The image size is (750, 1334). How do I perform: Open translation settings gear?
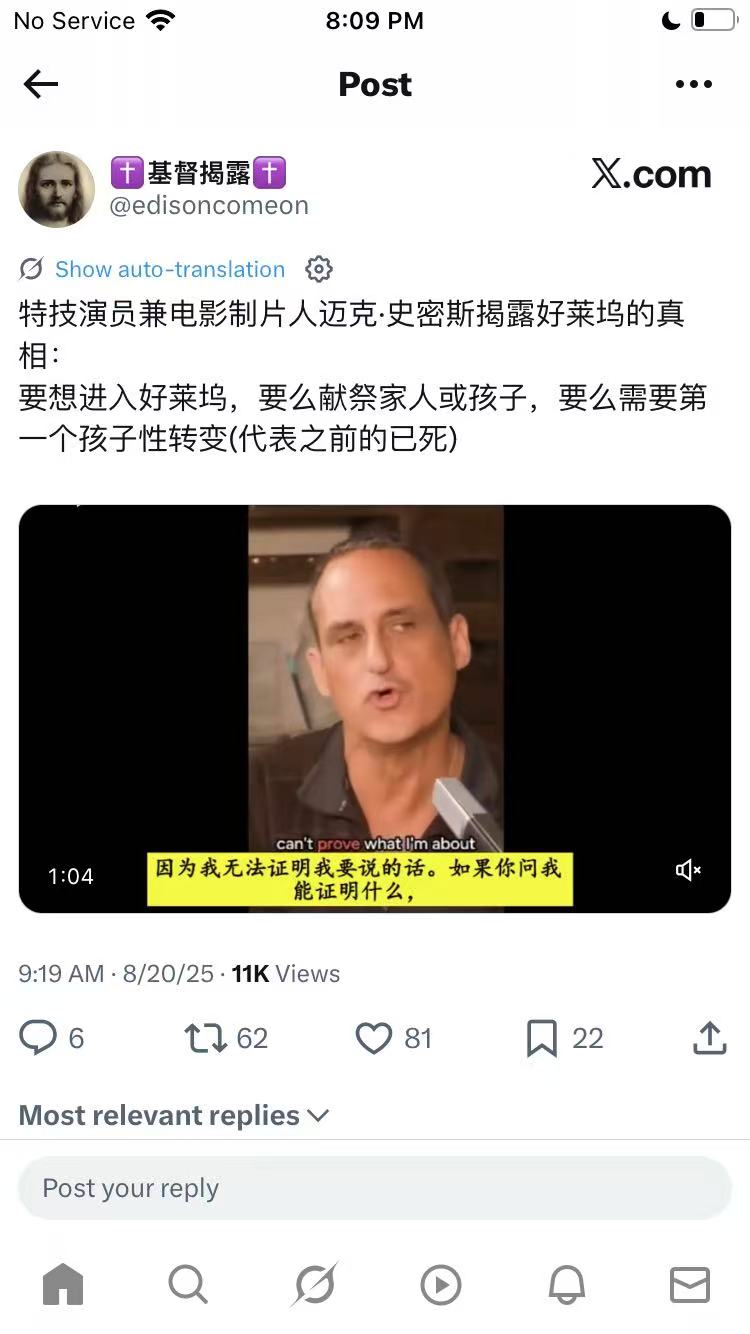pos(318,269)
